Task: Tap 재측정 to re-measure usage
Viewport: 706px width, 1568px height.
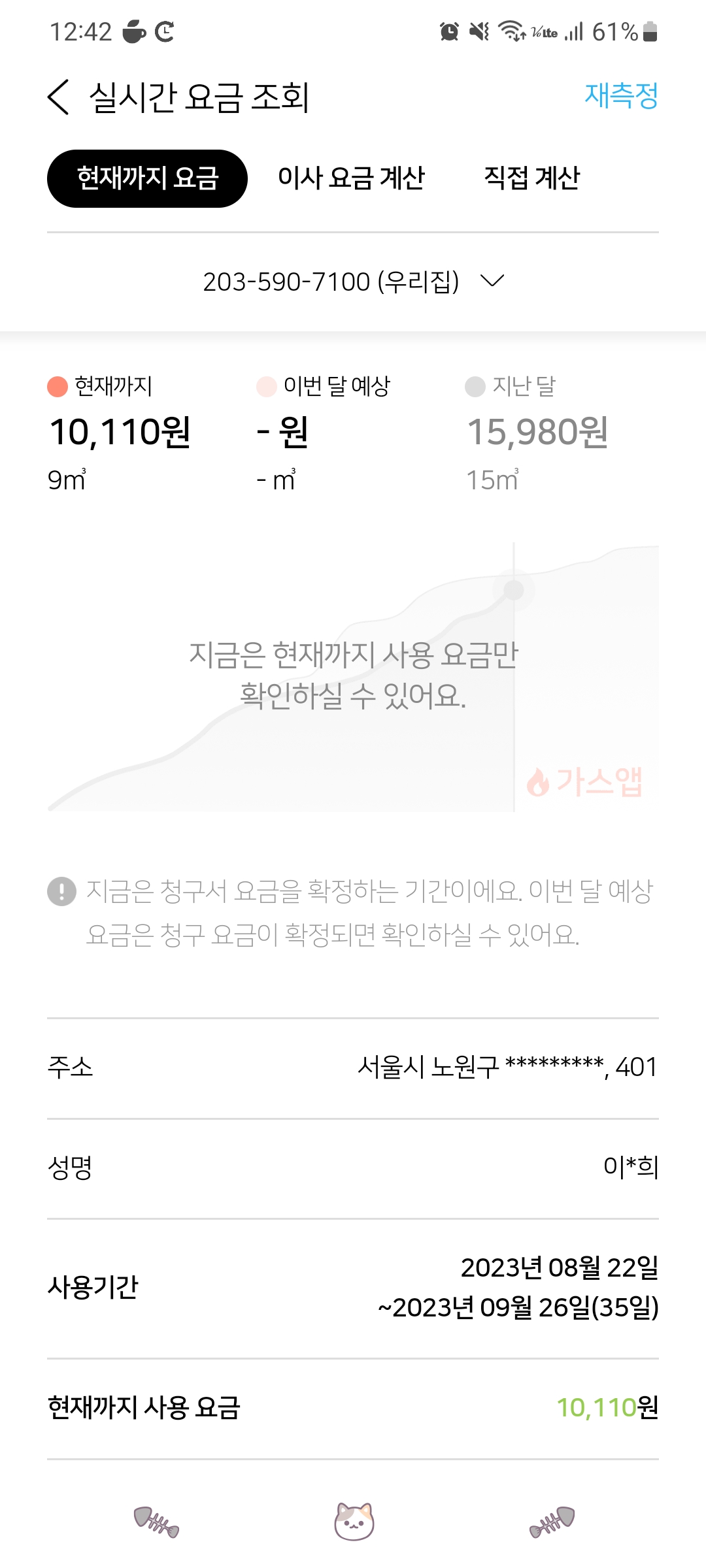Action: (x=620, y=96)
